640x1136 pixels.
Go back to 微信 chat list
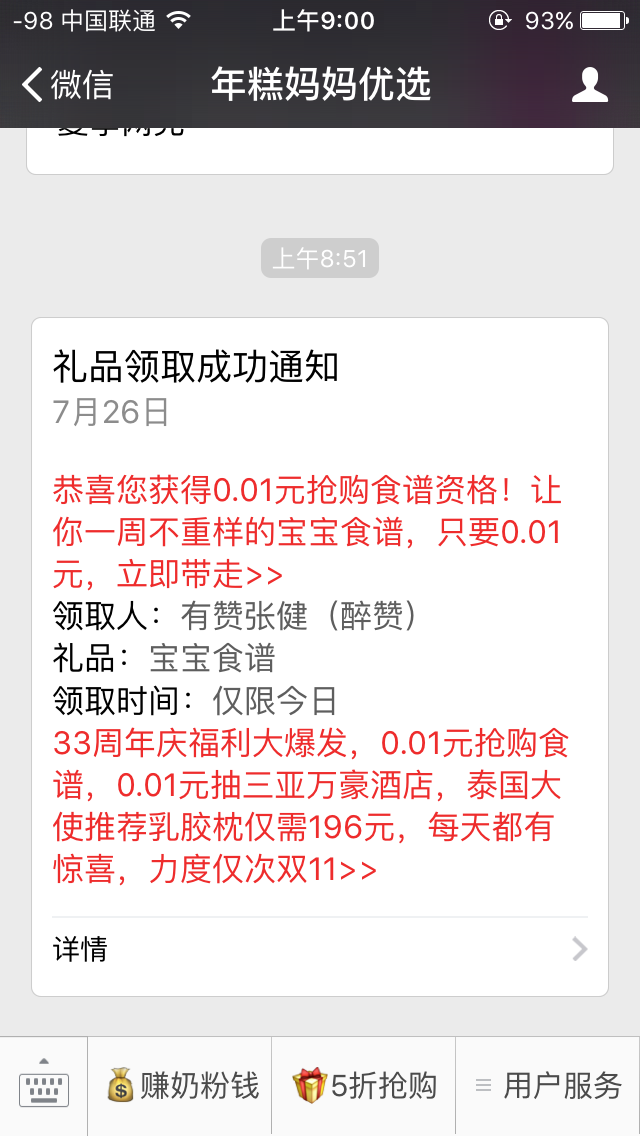pyautogui.click(x=66, y=85)
